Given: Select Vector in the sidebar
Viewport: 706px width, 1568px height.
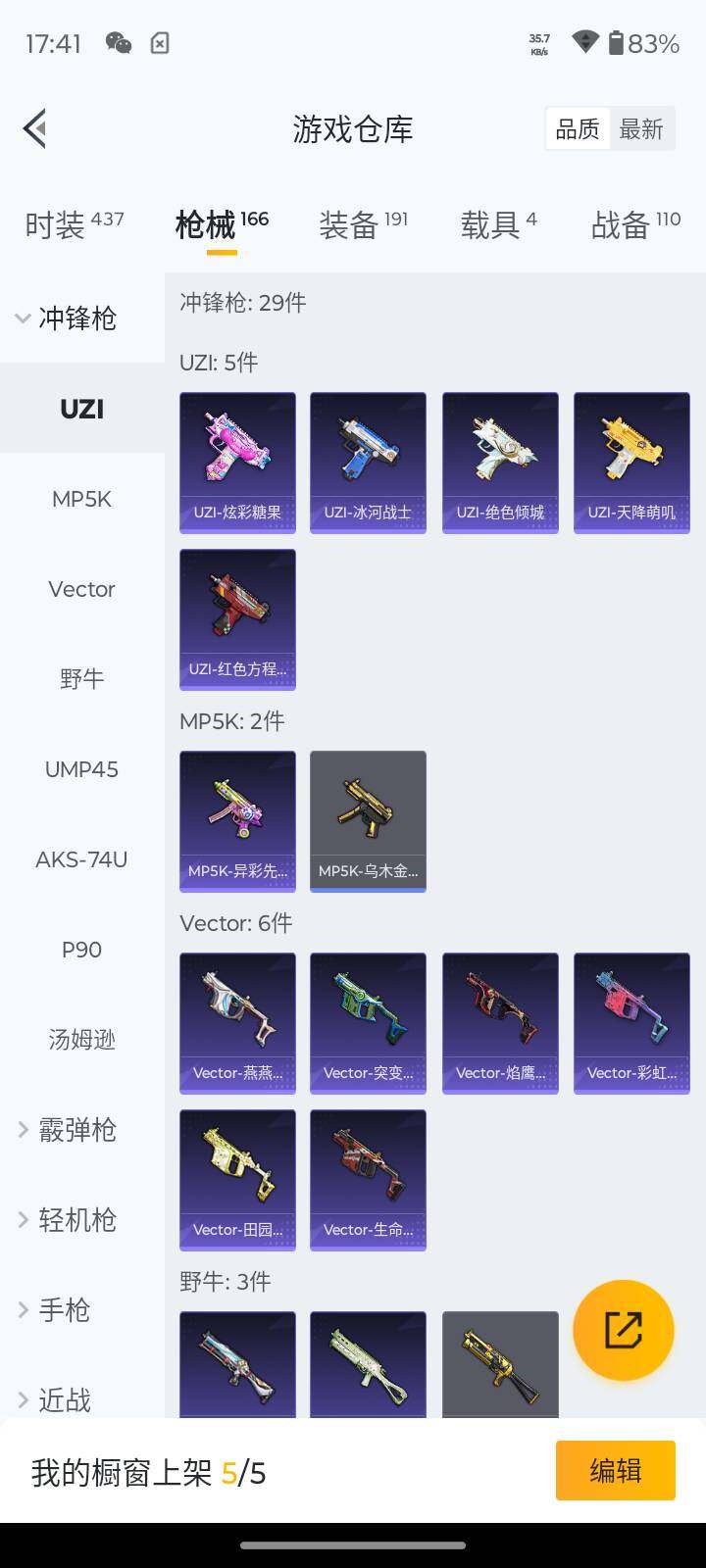Looking at the screenshot, I should (81, 589).
